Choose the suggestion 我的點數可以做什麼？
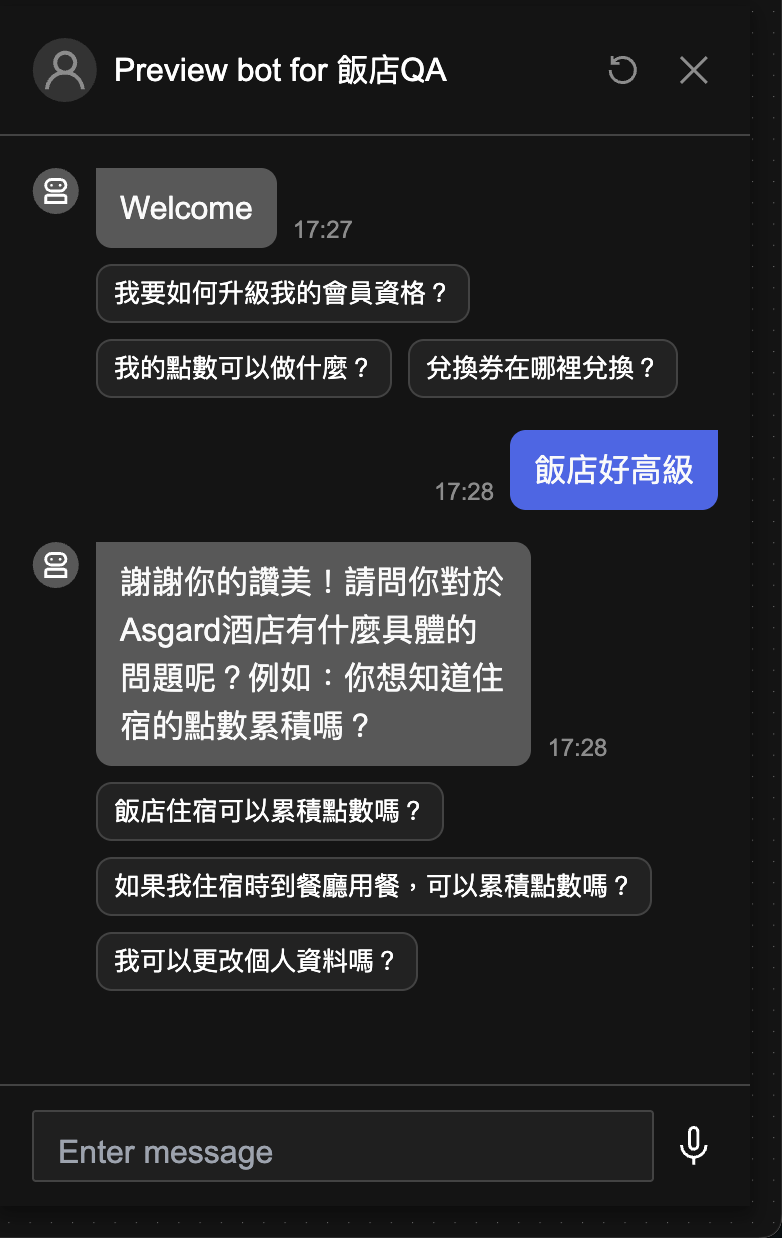The width and height of the screenshot is (782, 1238). 243,369
